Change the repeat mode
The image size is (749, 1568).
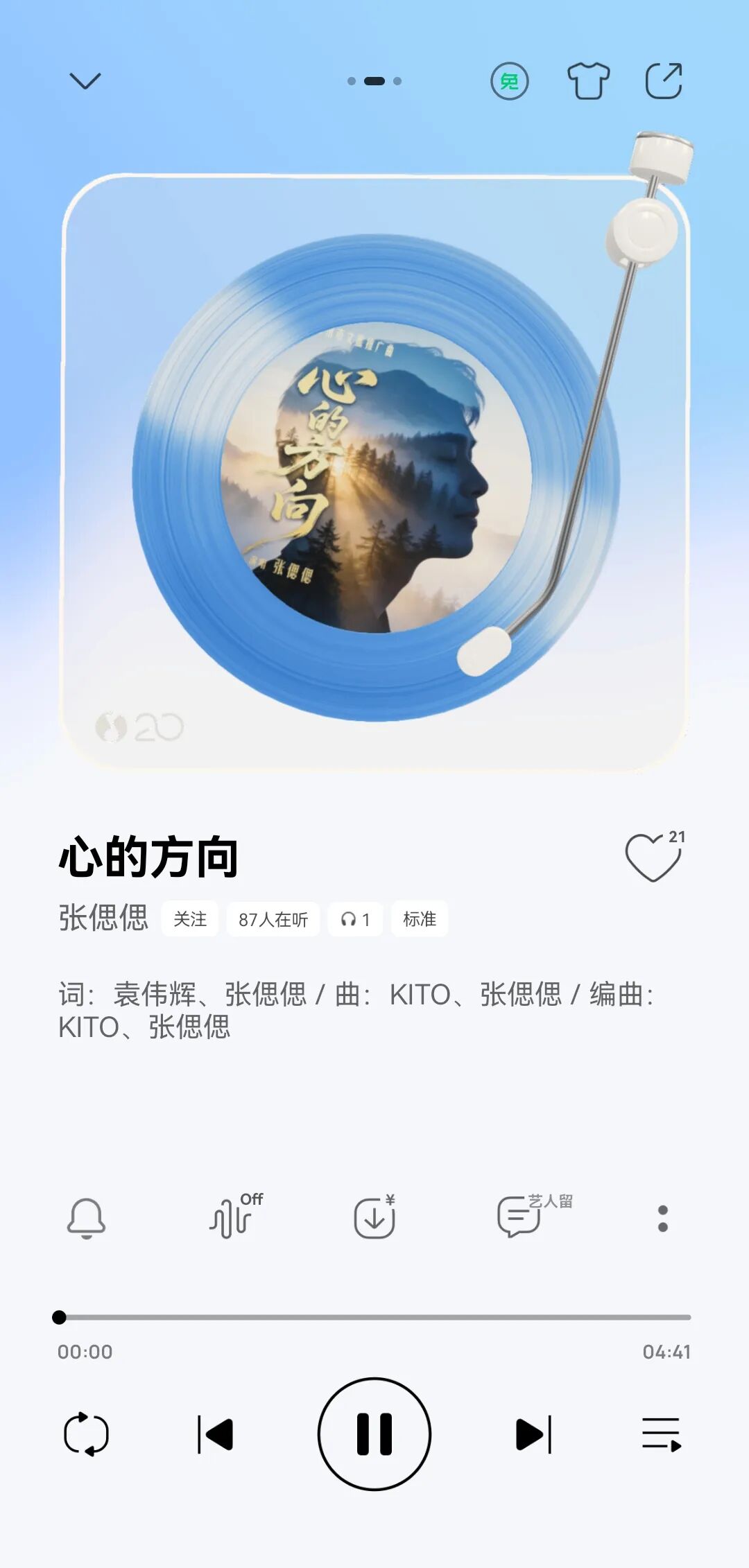(x=86, y=1434)
